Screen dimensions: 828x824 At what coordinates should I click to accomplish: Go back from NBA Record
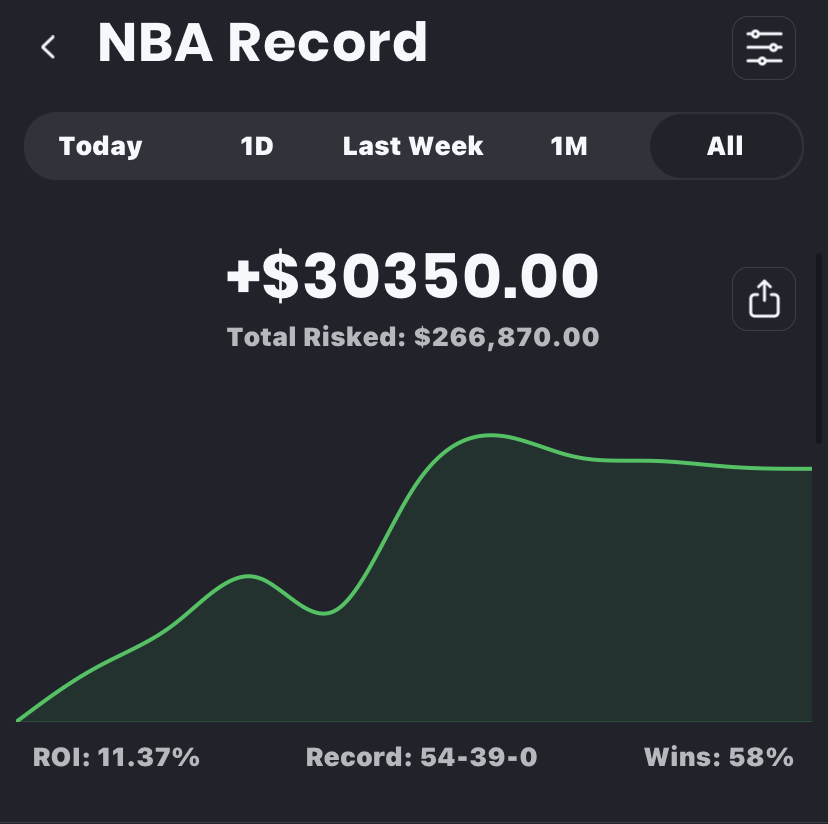coord(48,46)
